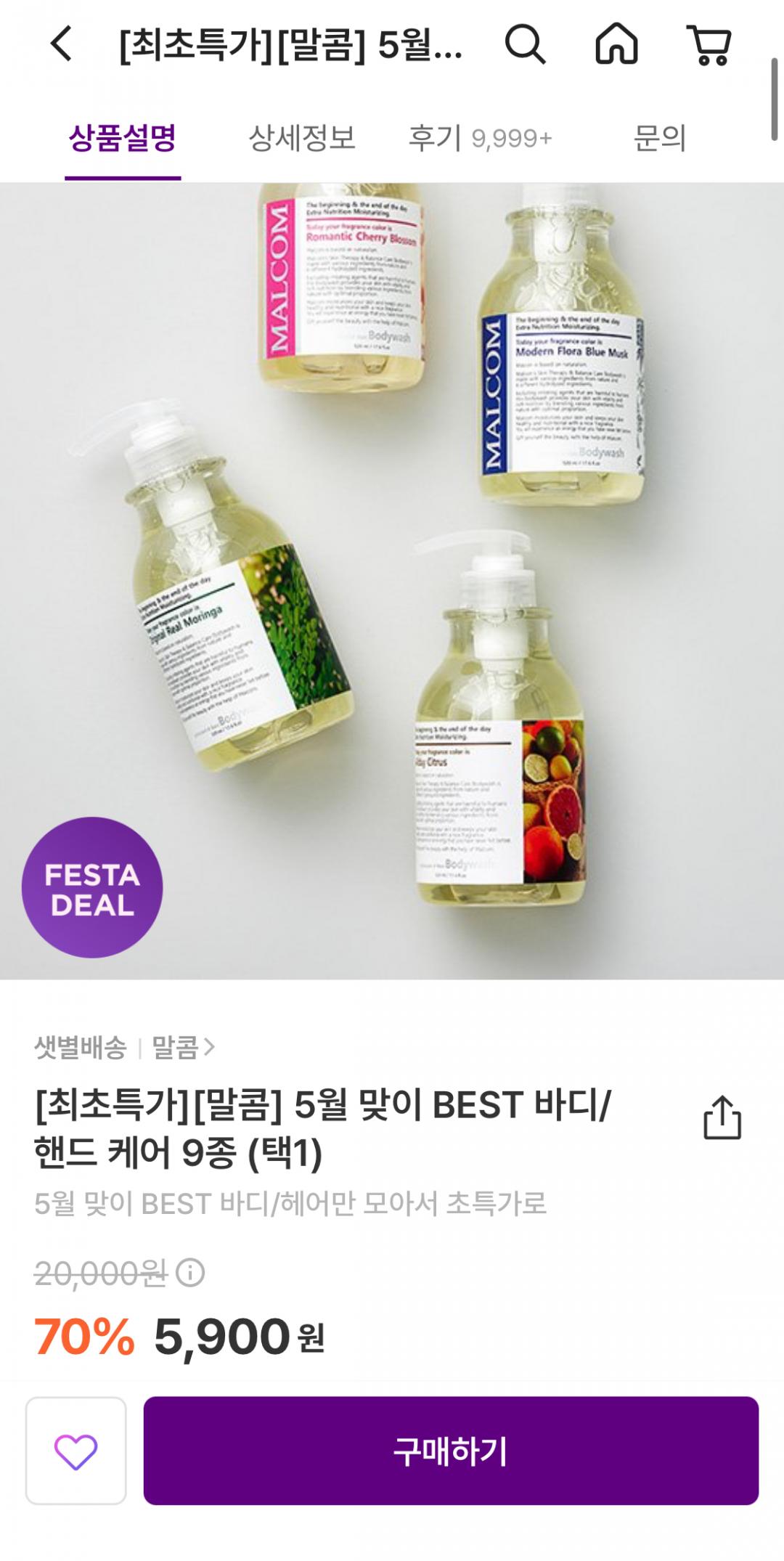This screenshot has height=1561, width=784.
Task: Add this product to wishlist
Action: click(x=76, y=1451)
